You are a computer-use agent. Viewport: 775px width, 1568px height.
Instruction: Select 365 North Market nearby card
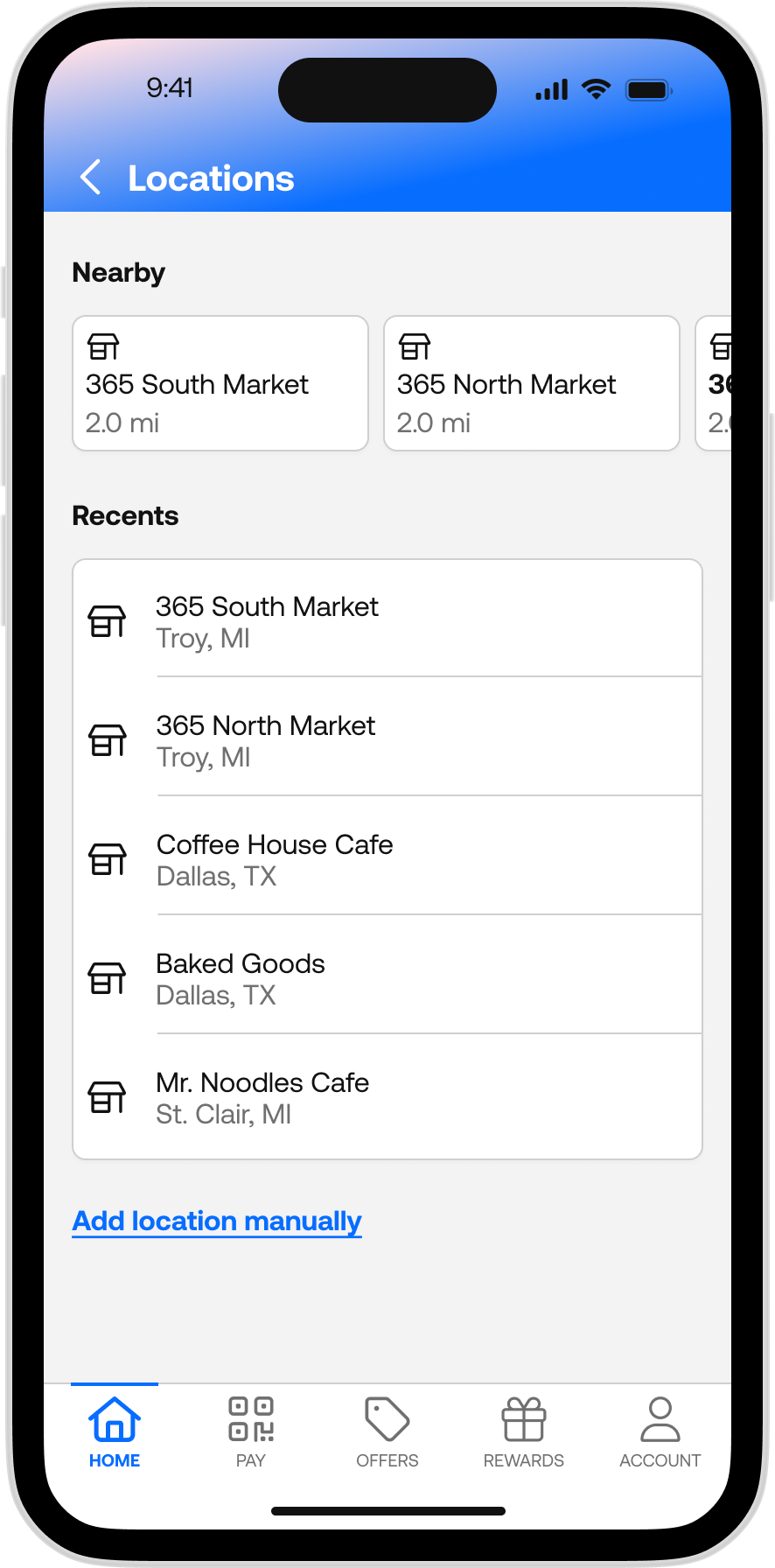coord(531,383)
